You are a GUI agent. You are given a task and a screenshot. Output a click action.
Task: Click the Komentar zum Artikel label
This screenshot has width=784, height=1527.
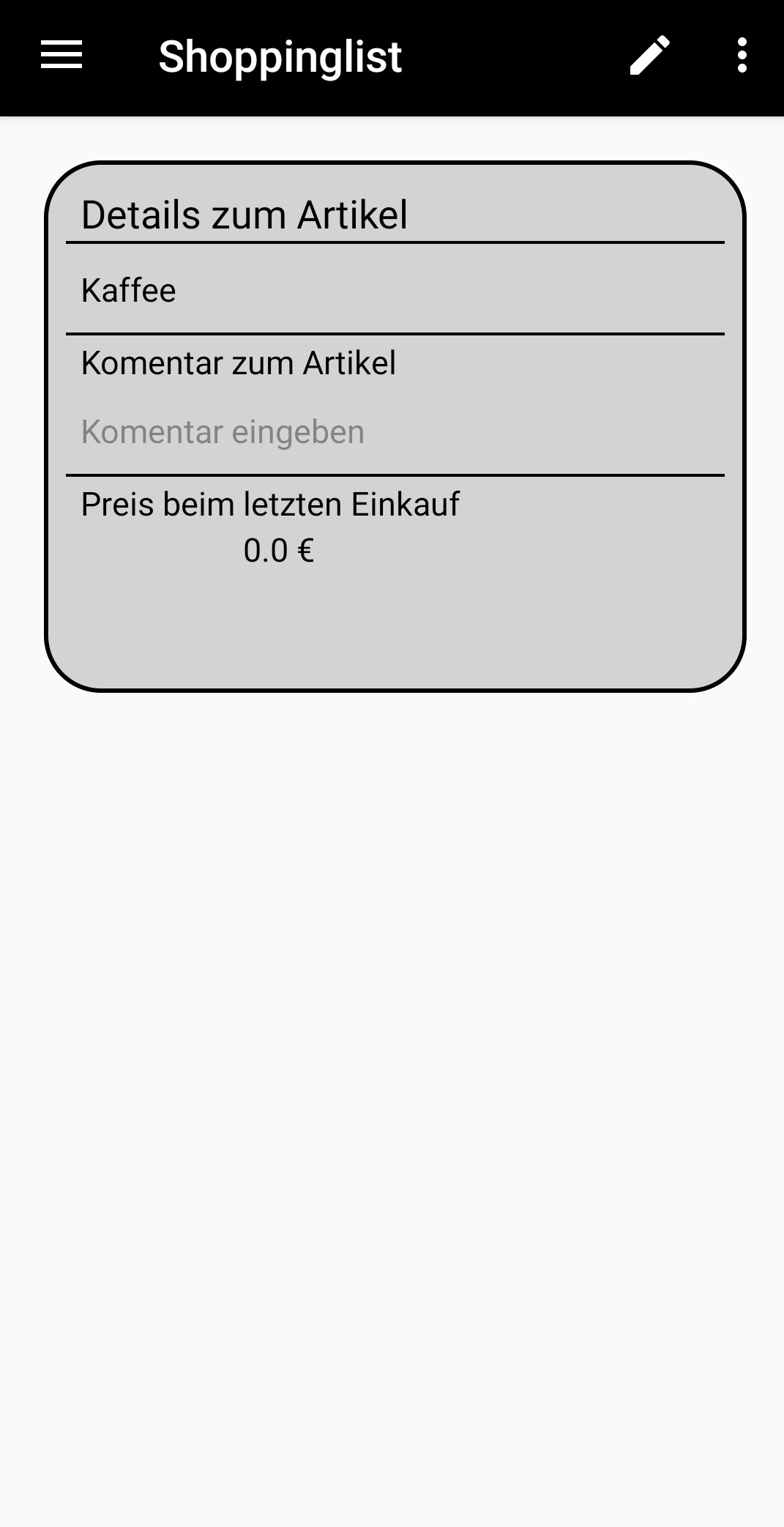(x=238, y=362)
